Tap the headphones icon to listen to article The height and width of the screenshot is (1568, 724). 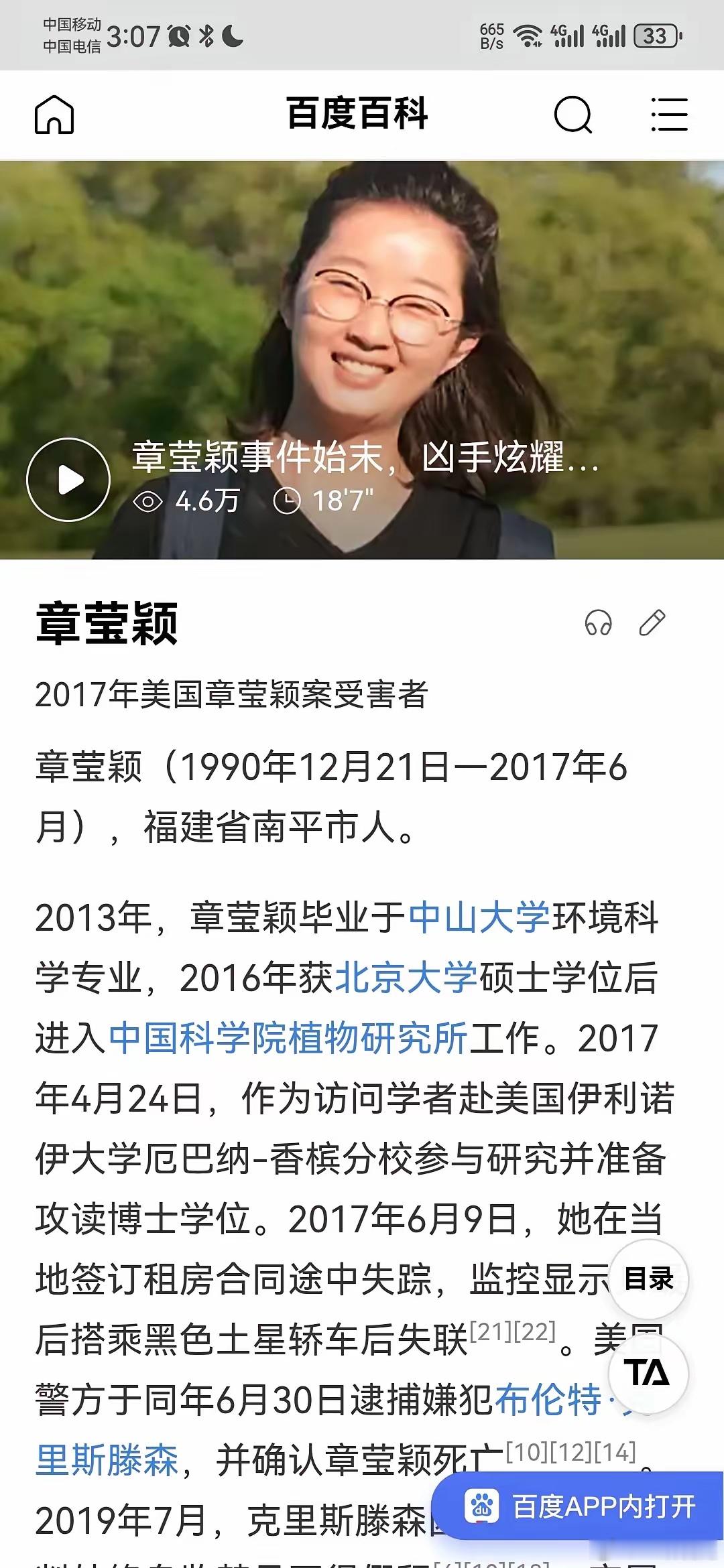(597, 623)
